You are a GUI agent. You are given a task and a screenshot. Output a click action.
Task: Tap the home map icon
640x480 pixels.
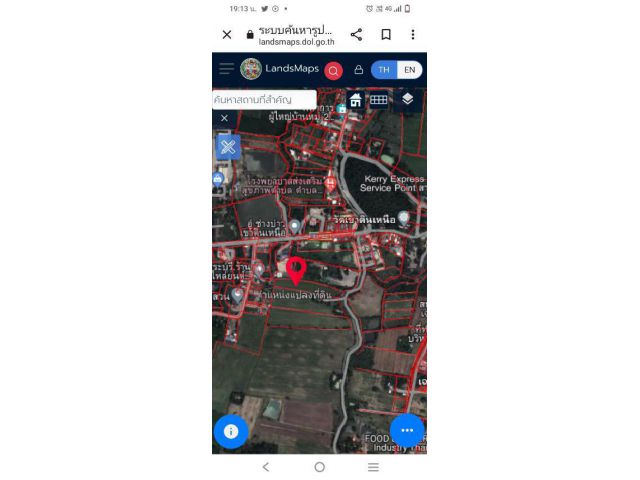click(355, 100)
